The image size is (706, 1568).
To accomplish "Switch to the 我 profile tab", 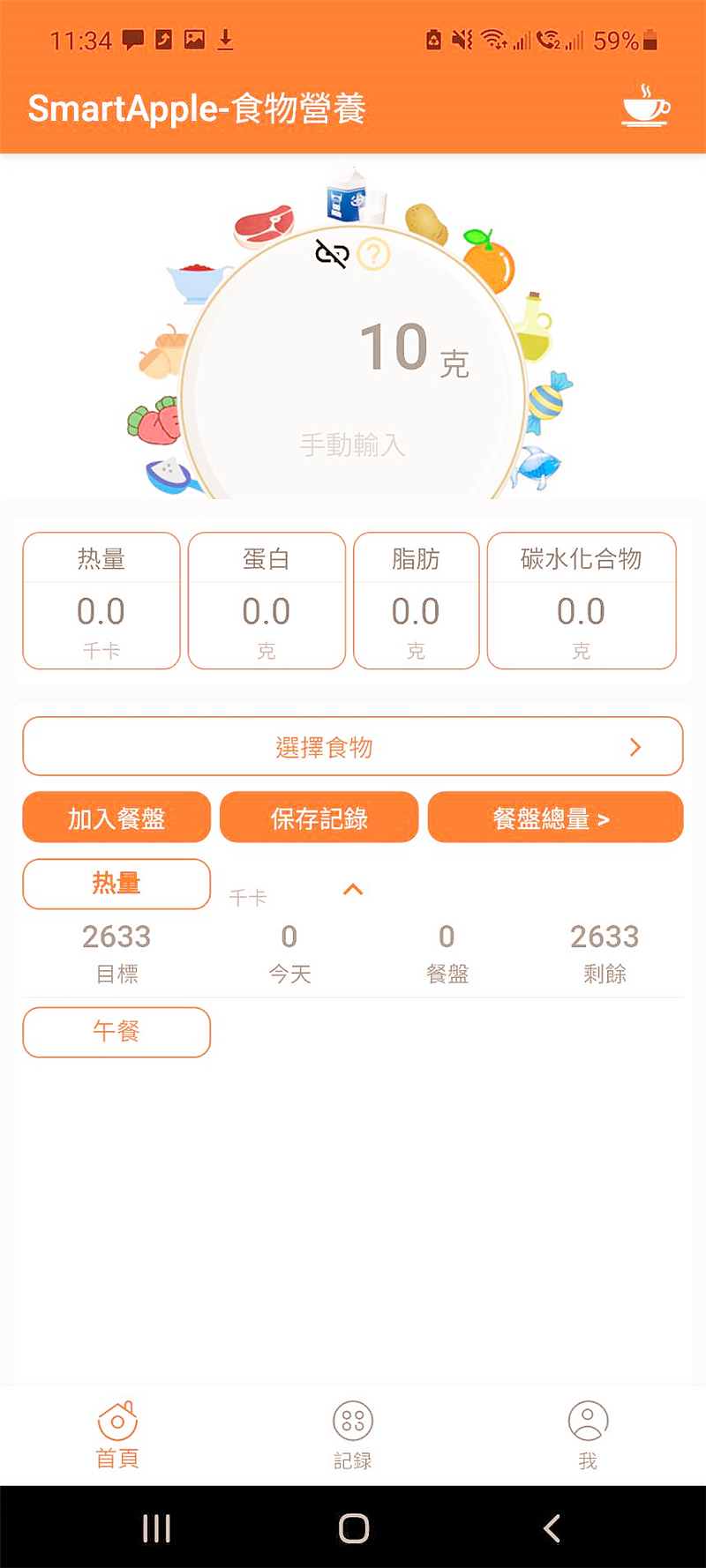I will (588, 1435).
